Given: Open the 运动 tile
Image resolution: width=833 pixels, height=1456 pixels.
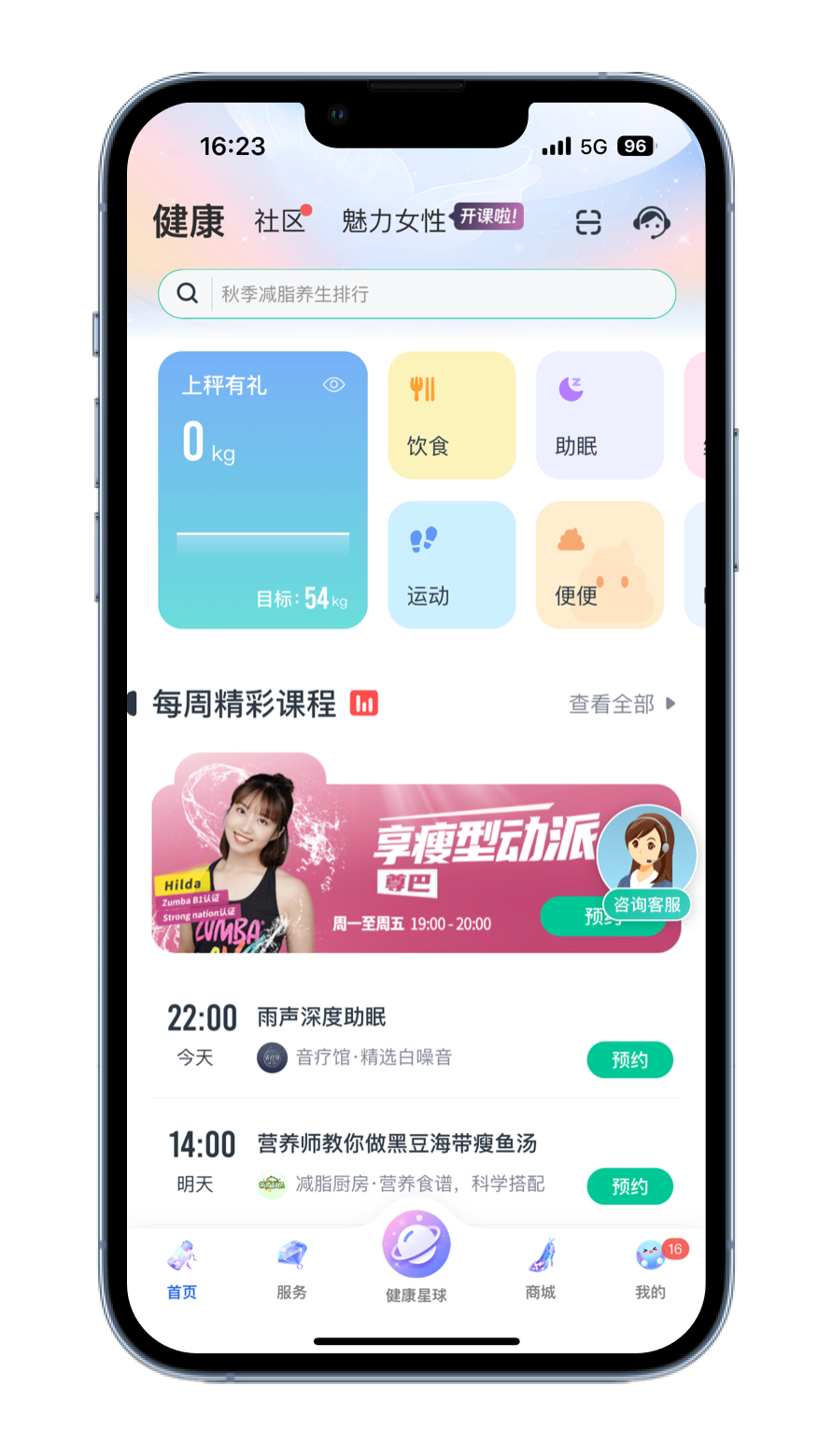Looking at the screenshot, I should tap(451, 565).
